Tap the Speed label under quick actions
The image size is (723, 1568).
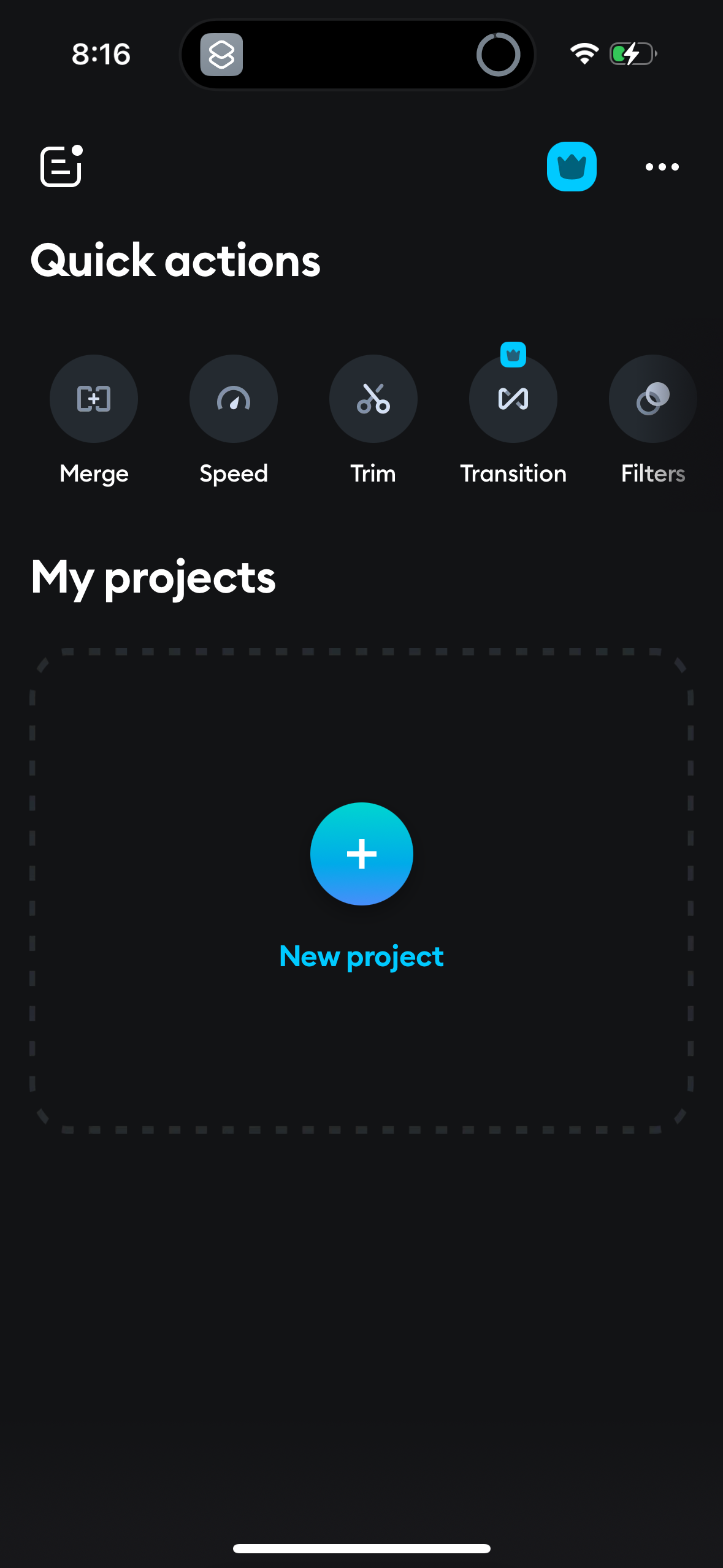(234, 473)
